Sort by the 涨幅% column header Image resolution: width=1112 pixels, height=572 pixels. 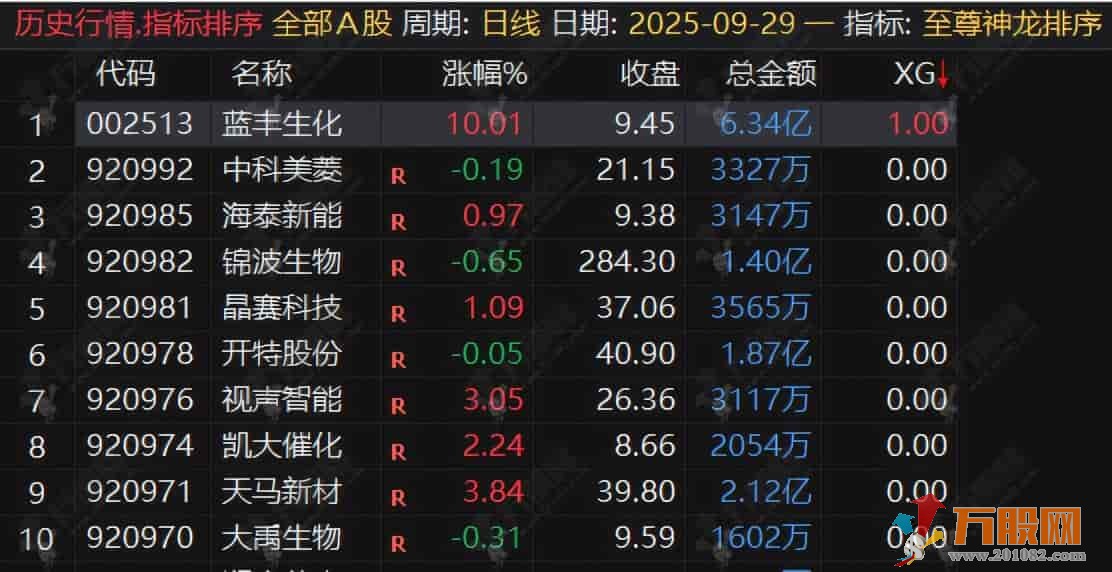(484, 74)
